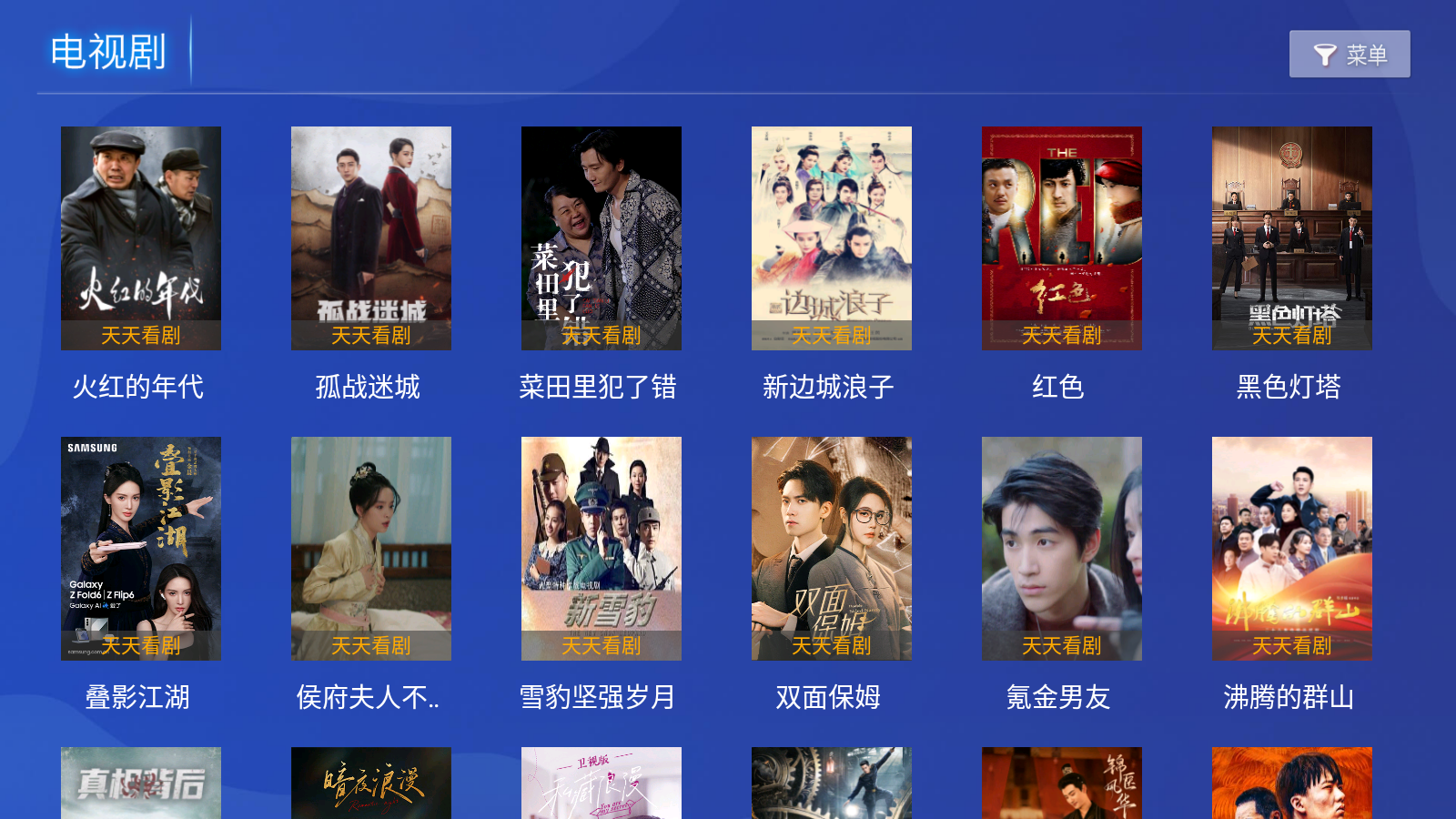Open the drama 火红的年代
Screen dimensions: 1456x819
[141, 238]
